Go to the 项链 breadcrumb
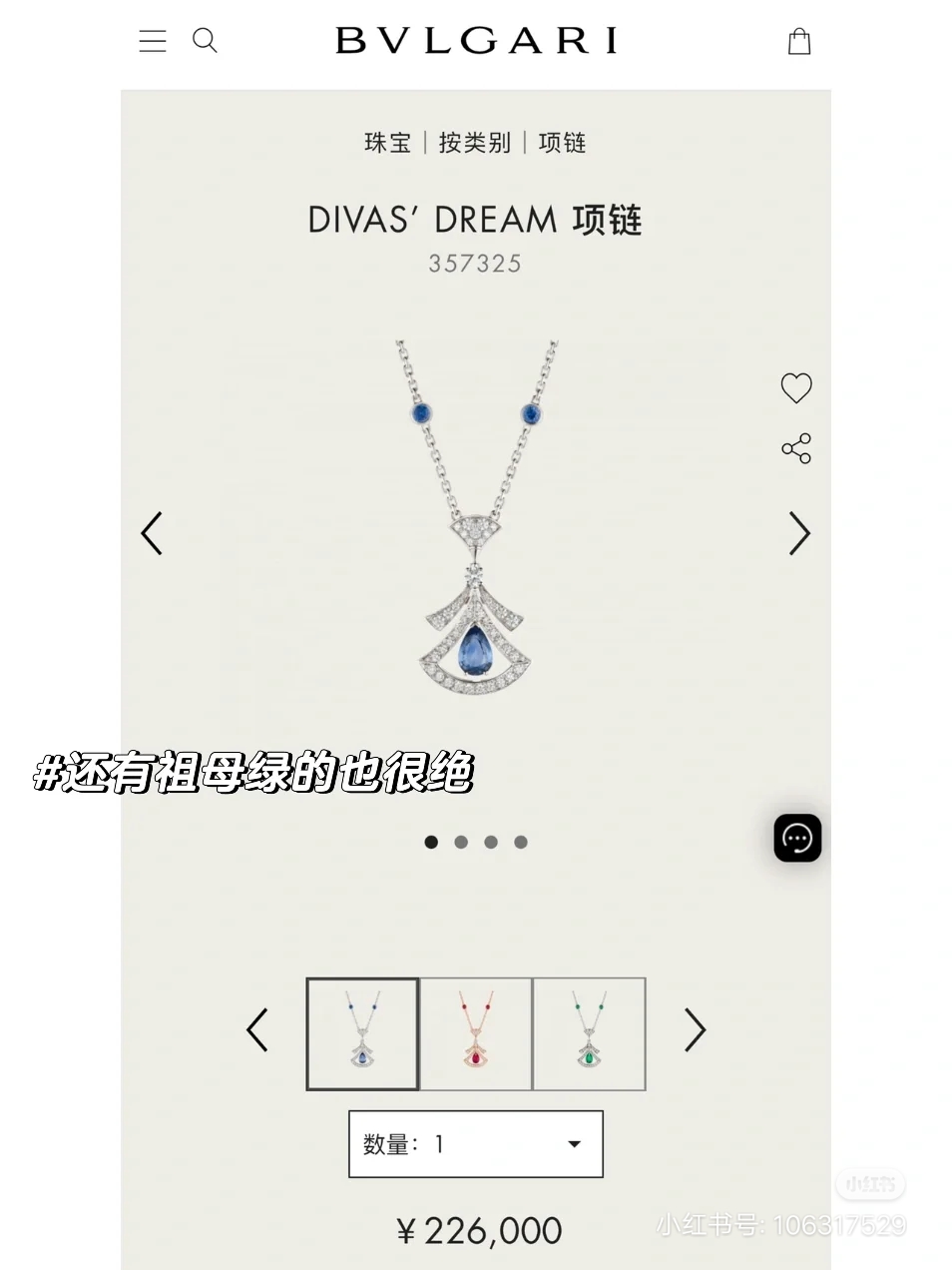The image size is (952, 1270). (x=562, y=143)
